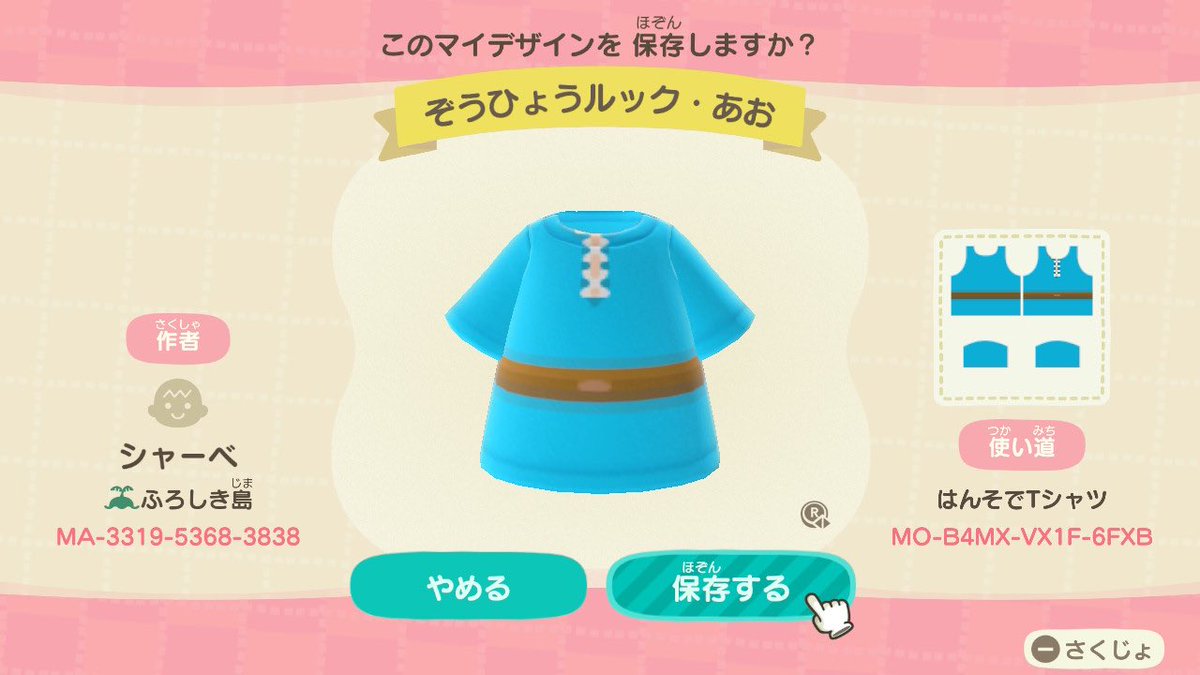Confirm with the 保存する save button

(730, 588)
